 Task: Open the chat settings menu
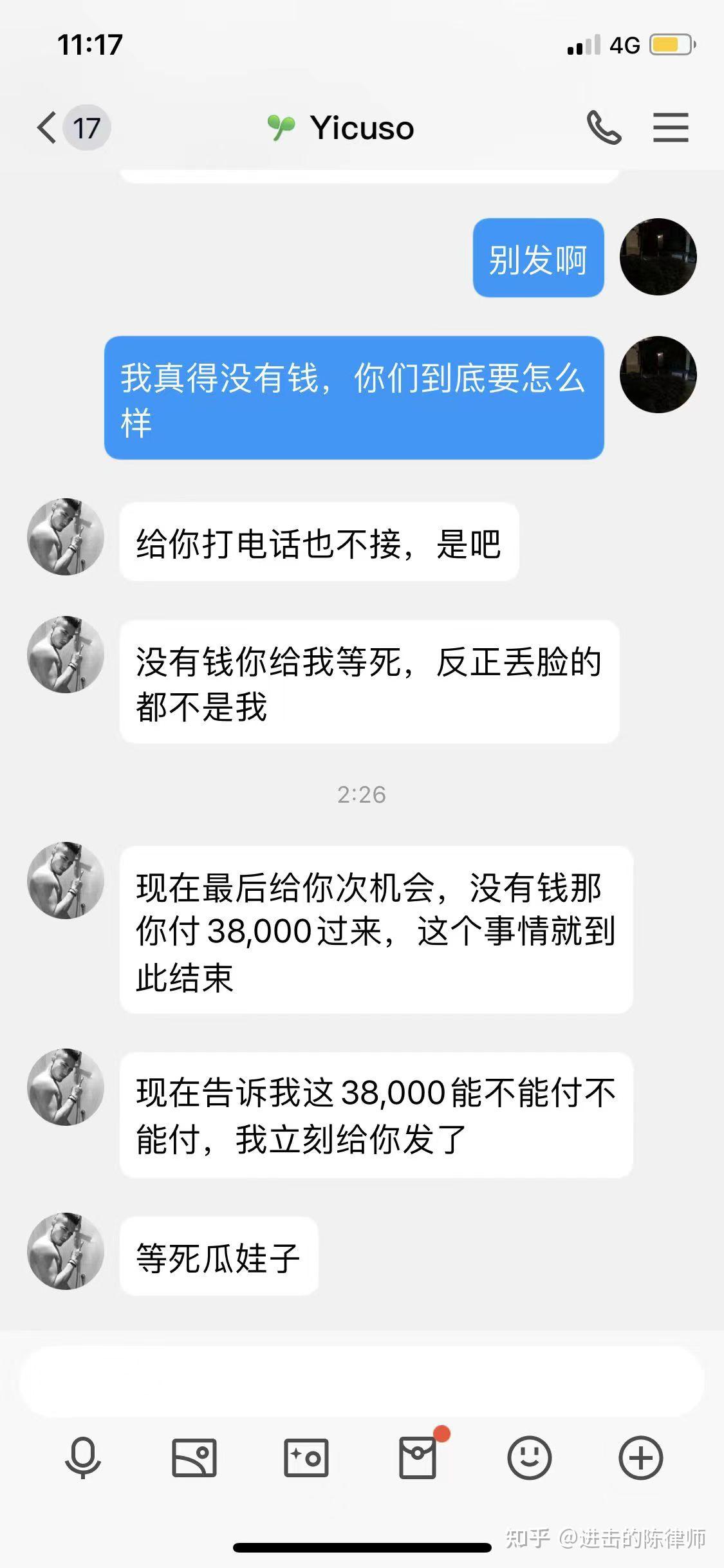(x=671, y=127)
